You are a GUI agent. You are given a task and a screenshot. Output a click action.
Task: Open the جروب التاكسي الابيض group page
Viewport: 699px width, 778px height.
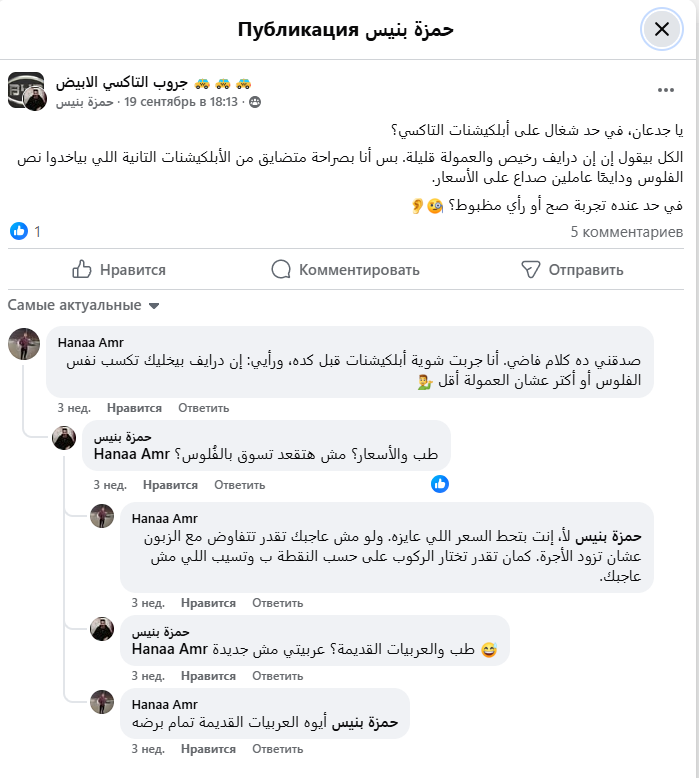(126, 82)
